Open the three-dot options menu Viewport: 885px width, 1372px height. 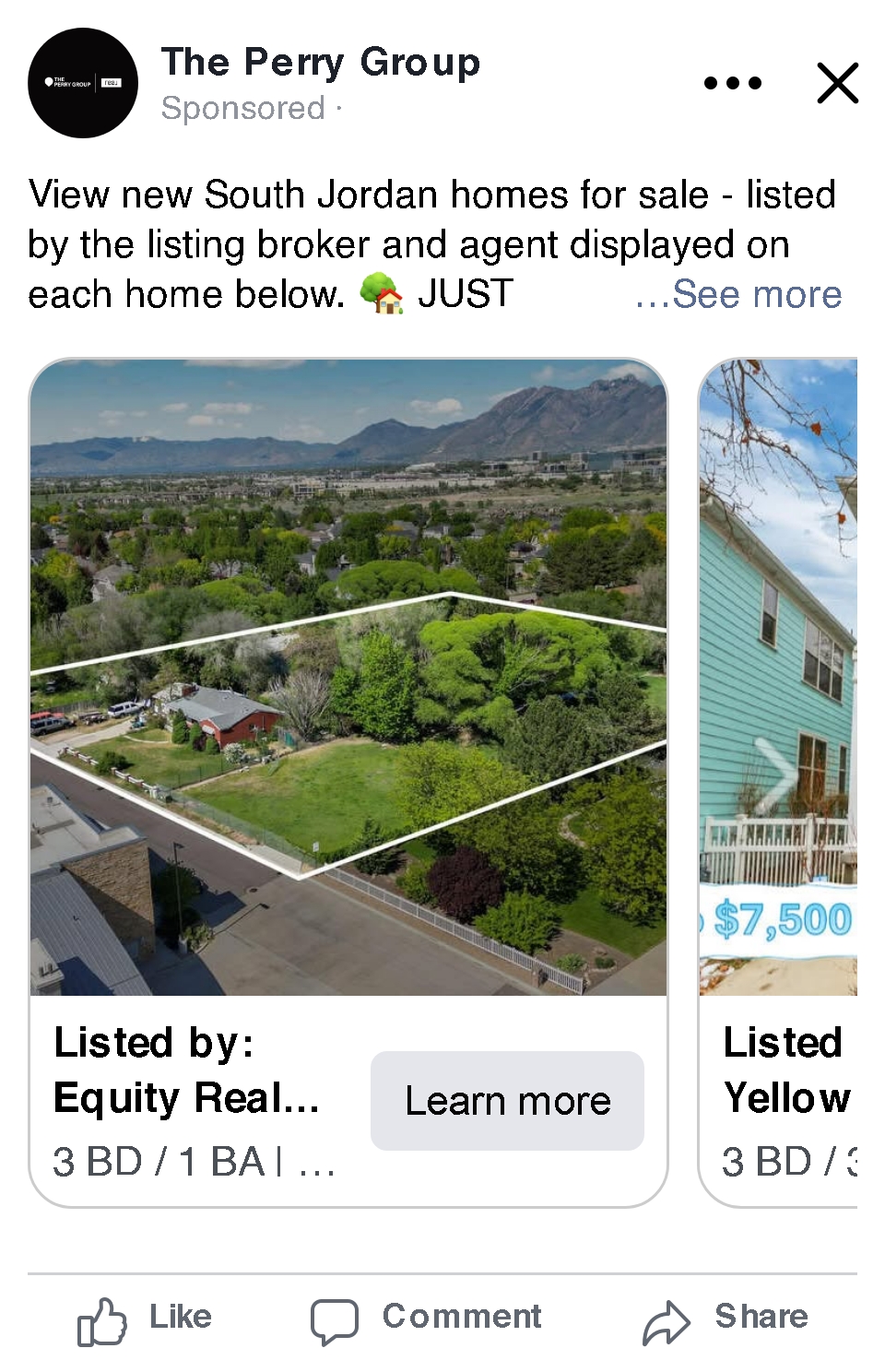(732, 83)
